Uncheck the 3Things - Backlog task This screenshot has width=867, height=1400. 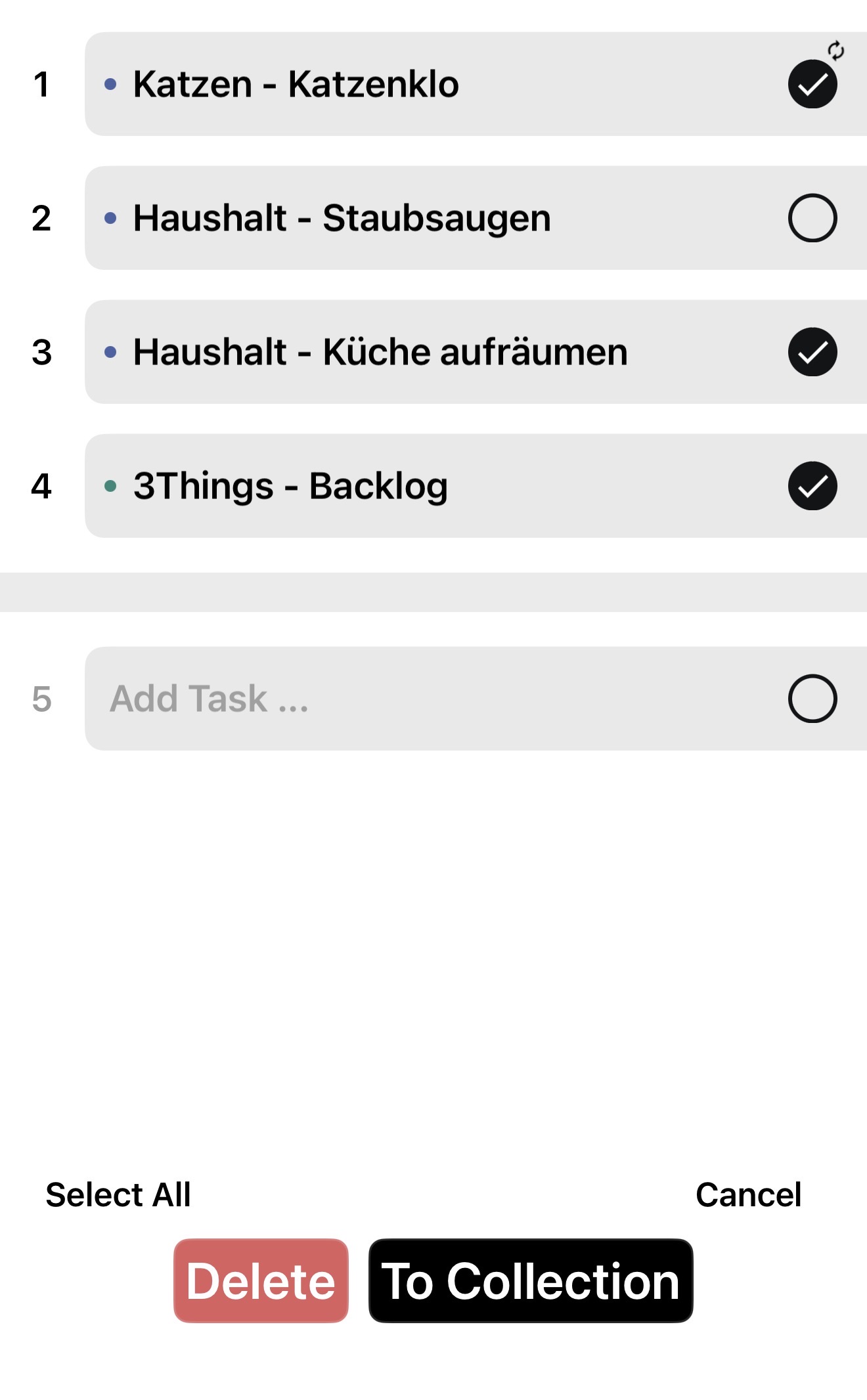pyautogui.click(x=812, y=486)
